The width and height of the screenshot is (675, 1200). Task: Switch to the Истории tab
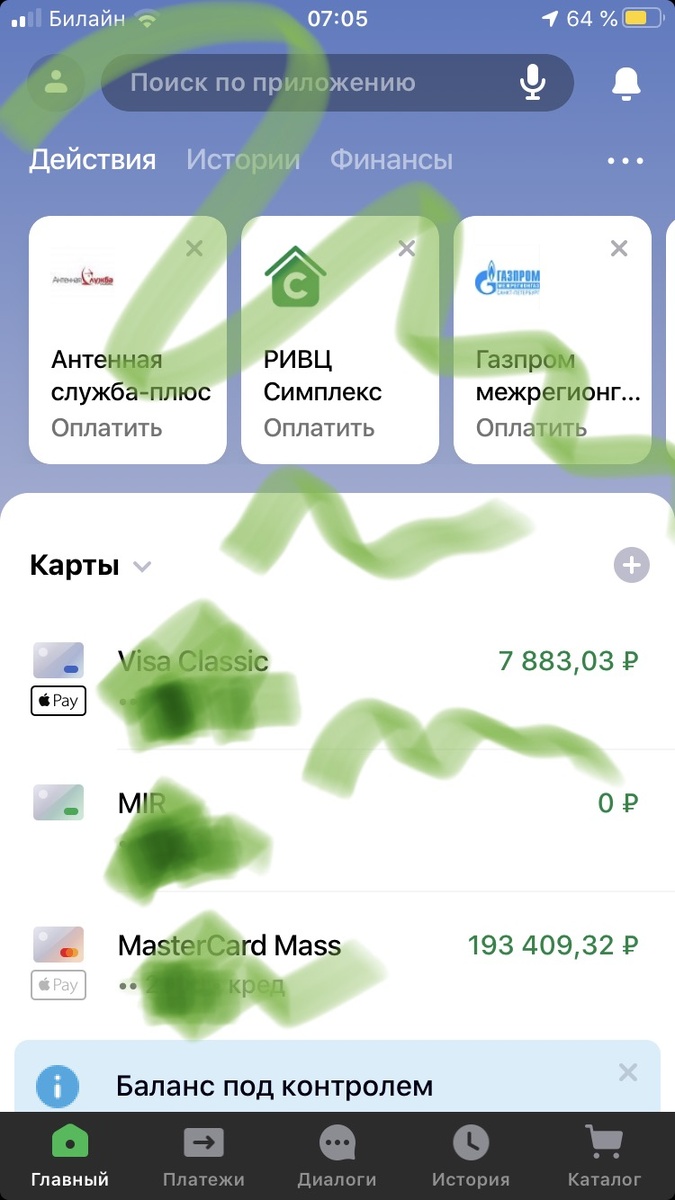click(x=243, y=160)
